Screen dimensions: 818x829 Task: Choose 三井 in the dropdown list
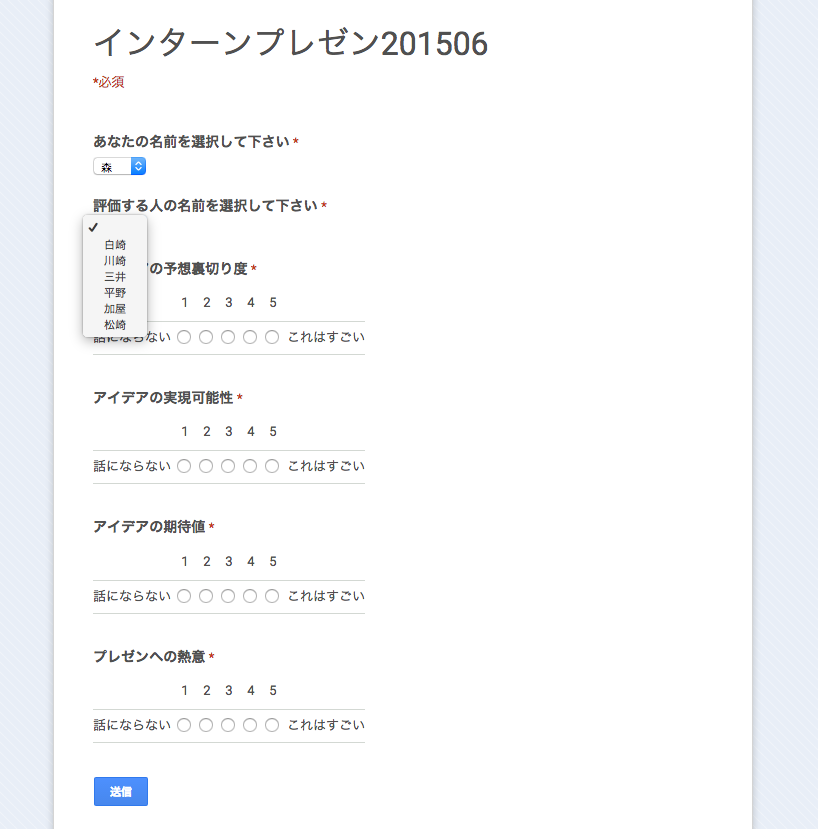pyautogui.click(x=115, y=276)
